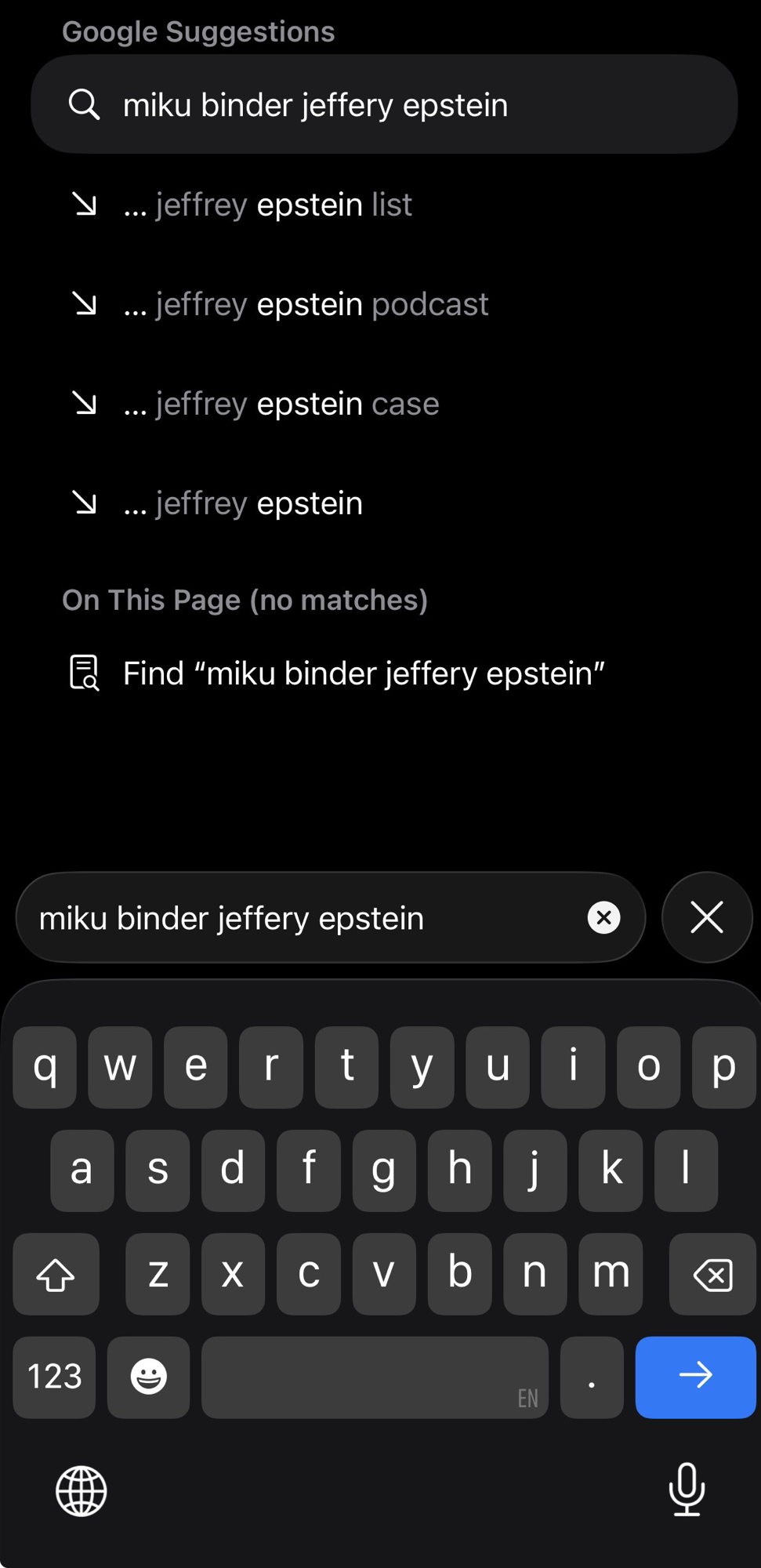Image resolution: width=761 pixels, height=1568 pixels.
Task: Tap the shift key
Action: pyautogui.click(x=56, y=1274)
